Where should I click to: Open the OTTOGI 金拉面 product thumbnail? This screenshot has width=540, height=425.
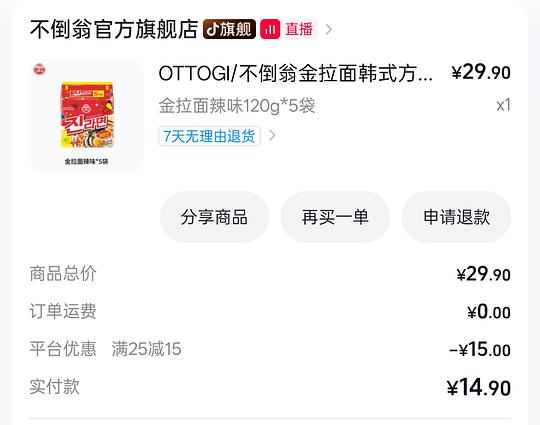tap(86, 116)
